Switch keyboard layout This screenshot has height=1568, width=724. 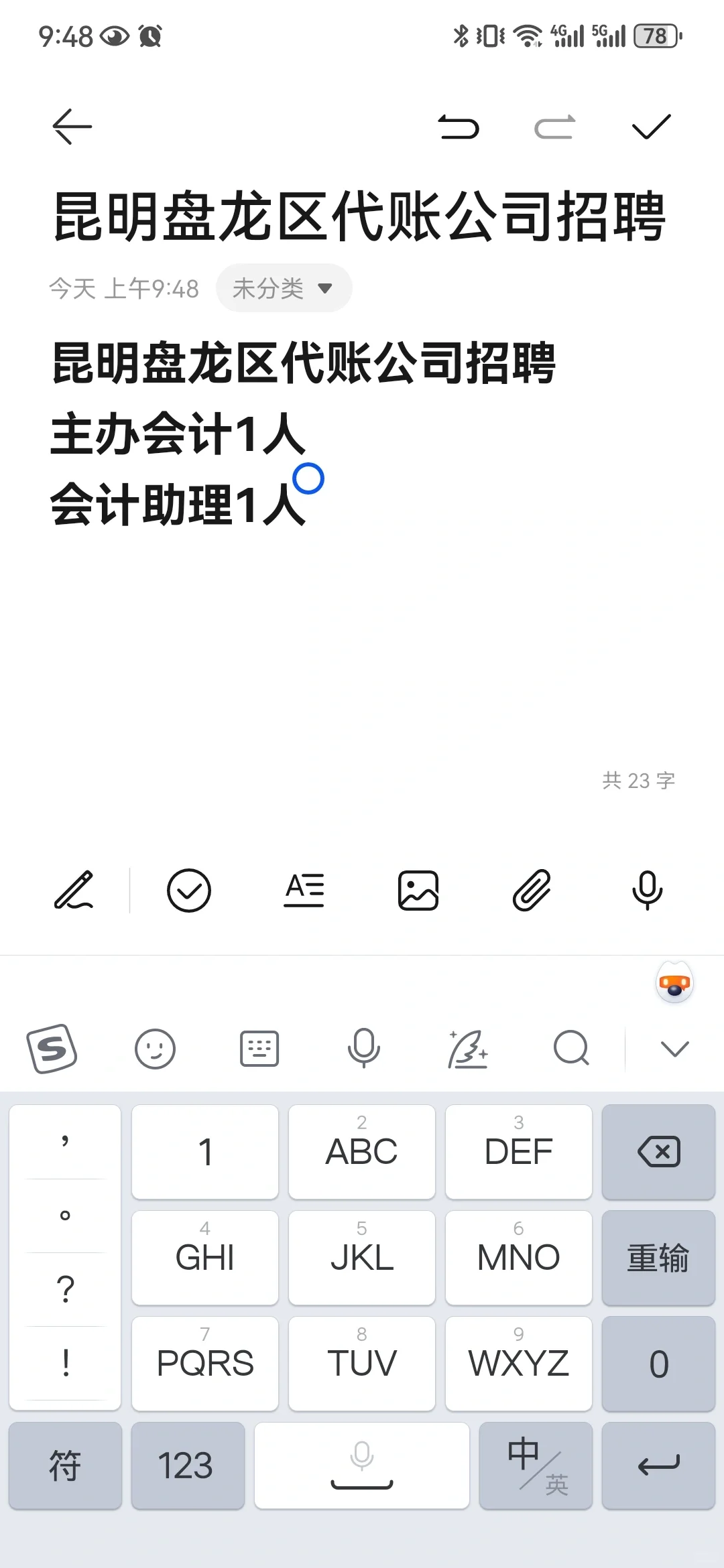[x=259, y=1049]
